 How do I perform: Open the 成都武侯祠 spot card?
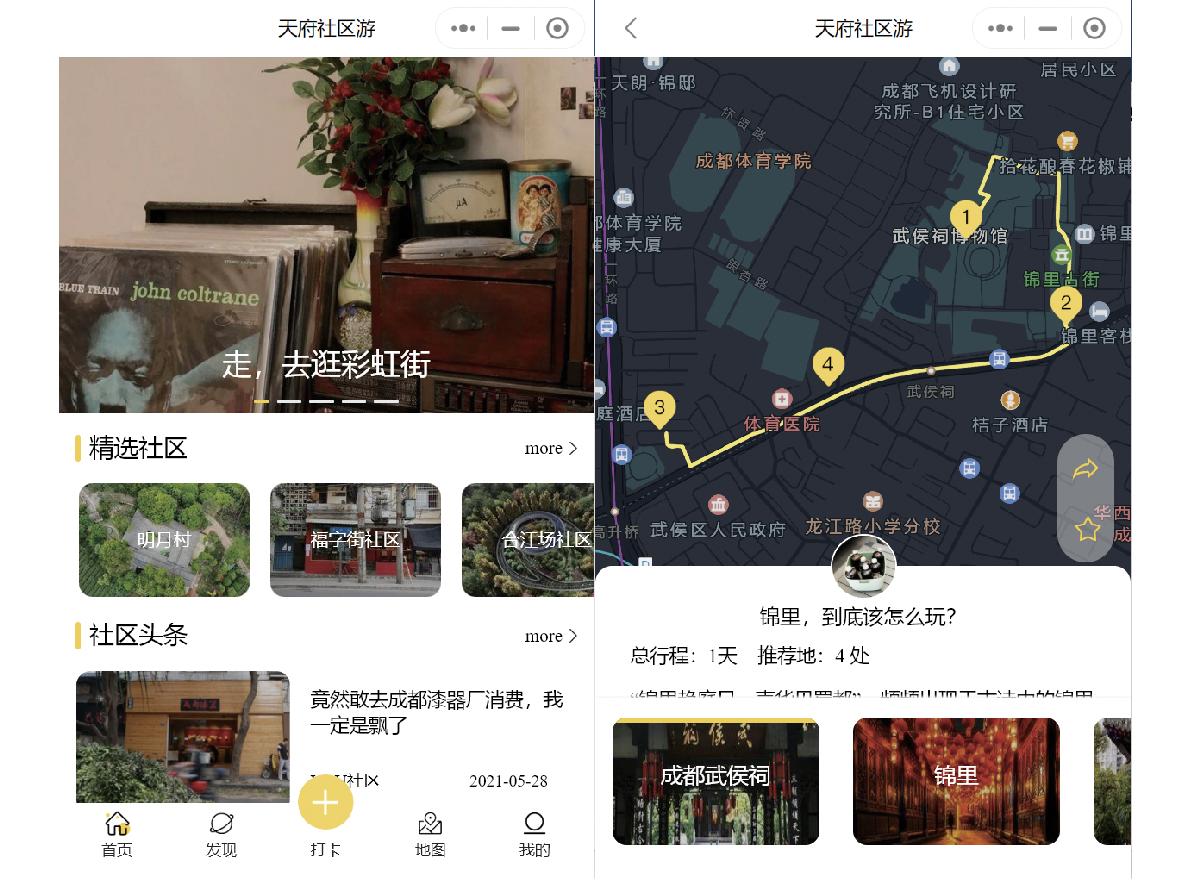(x=715, y=781)
